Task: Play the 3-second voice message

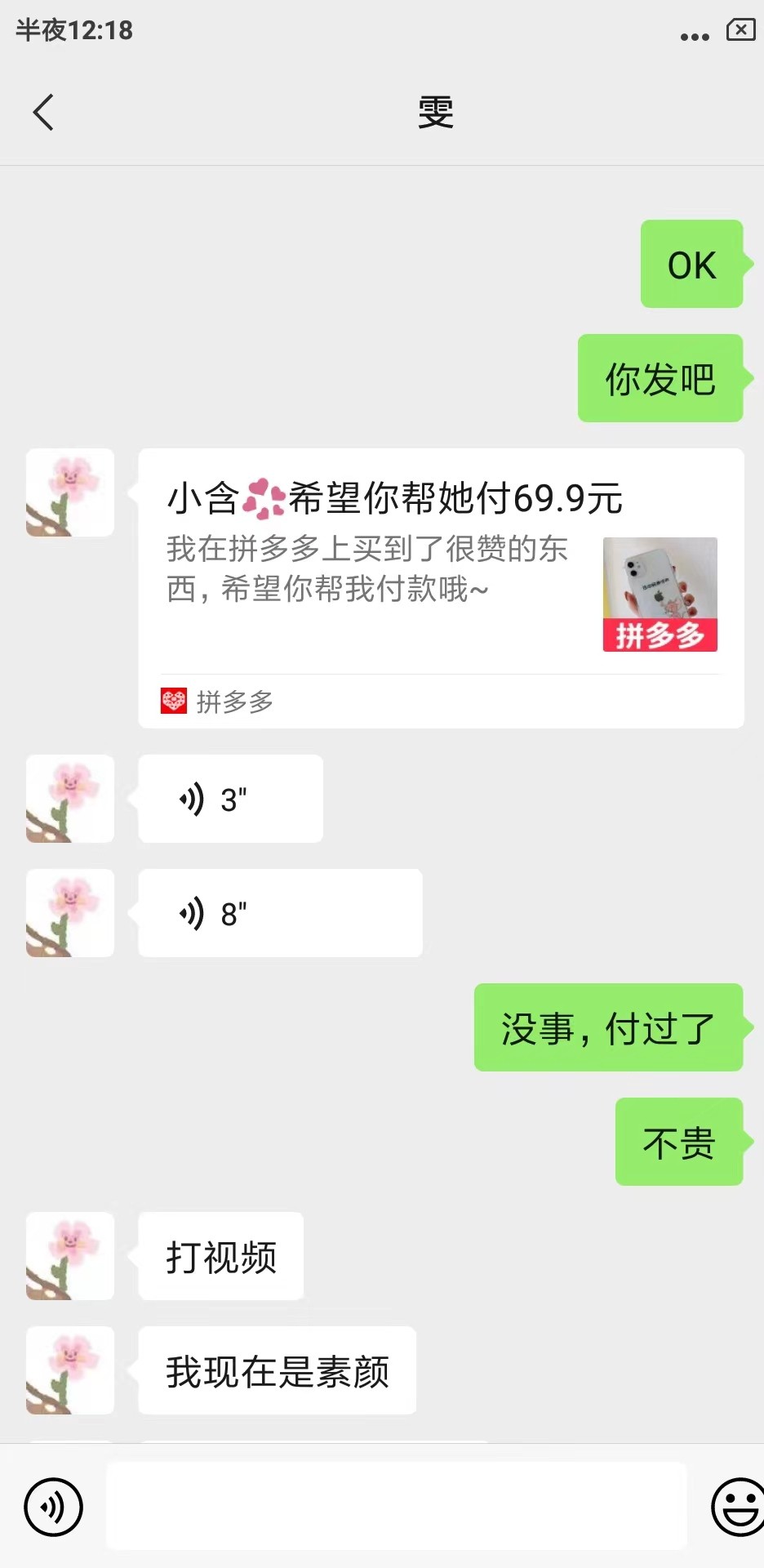Action: (230, 799)
